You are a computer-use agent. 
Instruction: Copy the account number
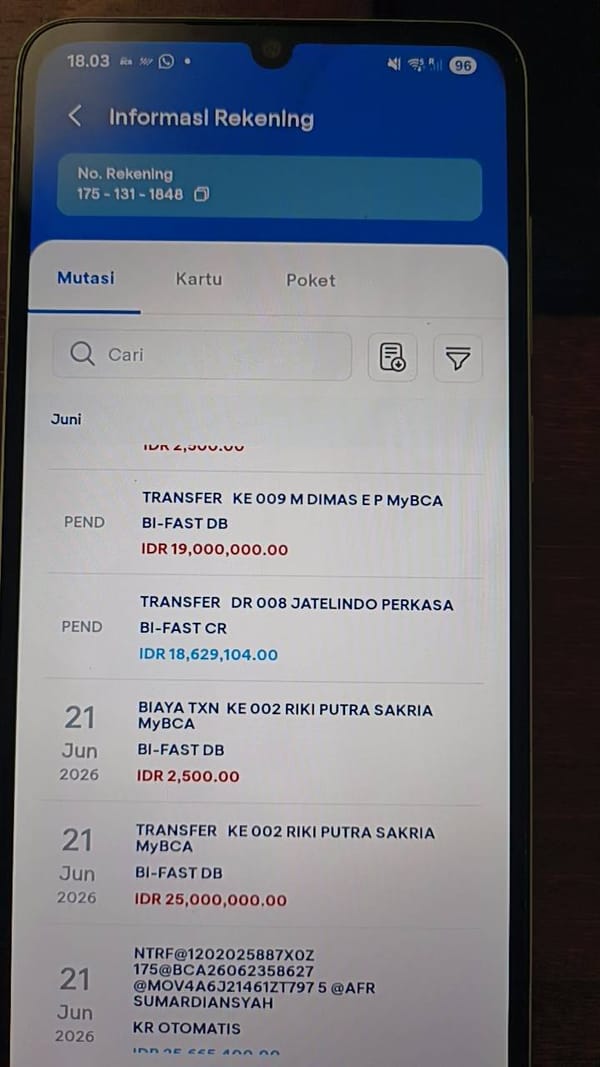(x=202, y=195)
